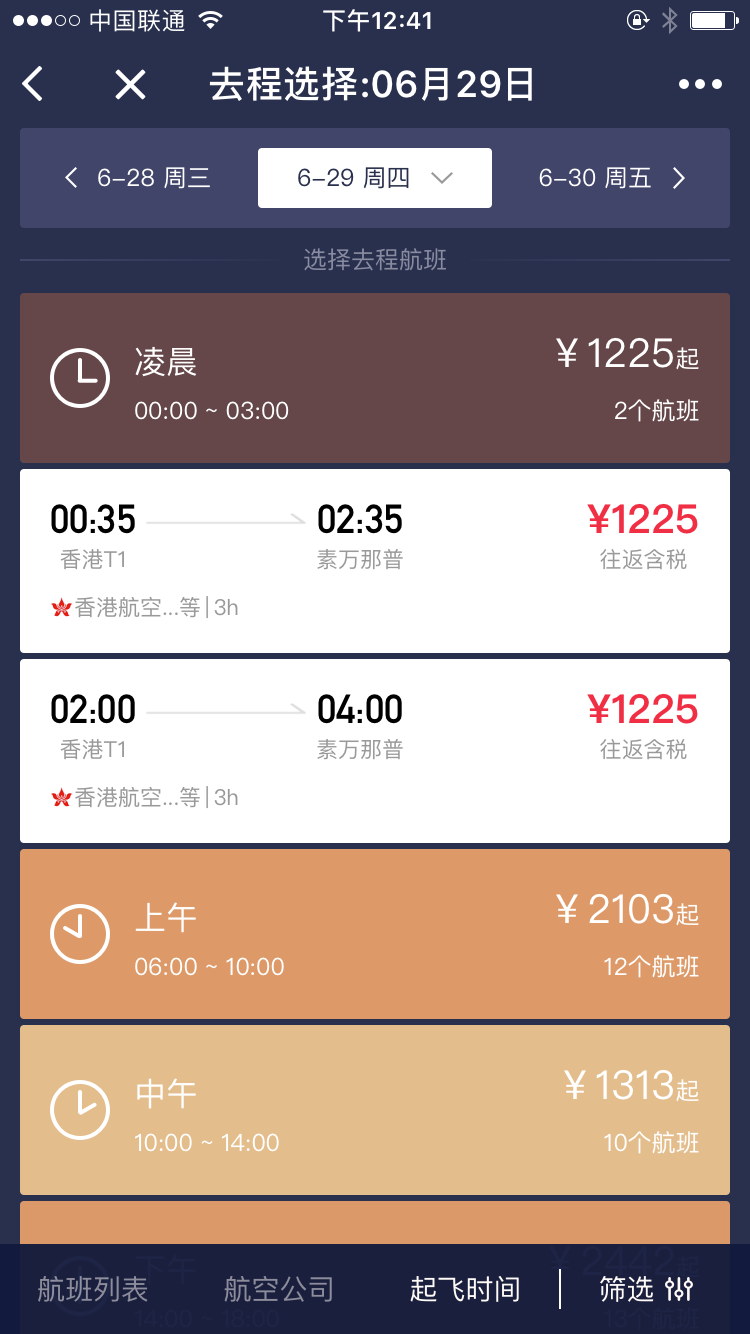Select the 00:35 香港航空 flight

click(375, 560)
